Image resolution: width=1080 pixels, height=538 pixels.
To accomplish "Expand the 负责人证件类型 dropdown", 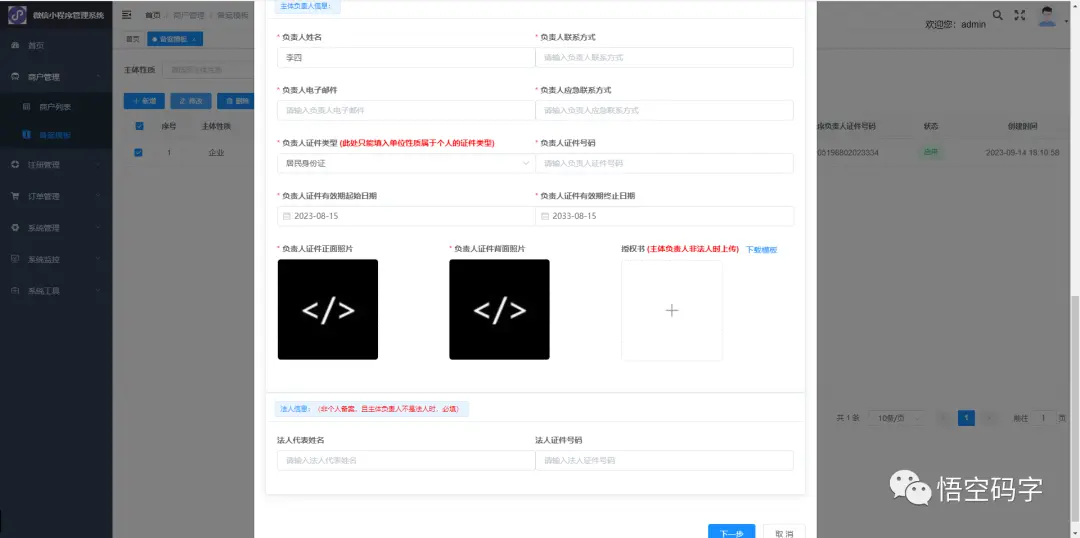I will [x=405, y=163].
